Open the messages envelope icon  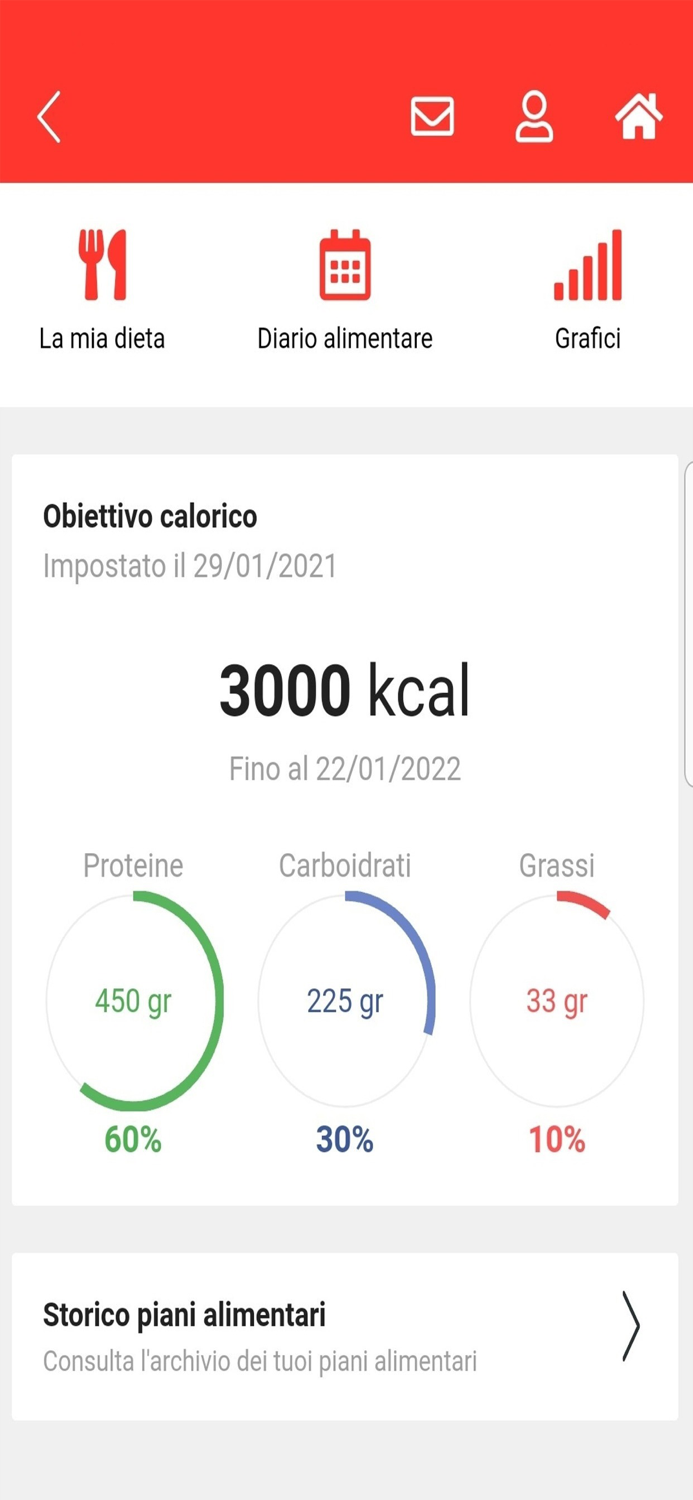click(x=432, y=117)
